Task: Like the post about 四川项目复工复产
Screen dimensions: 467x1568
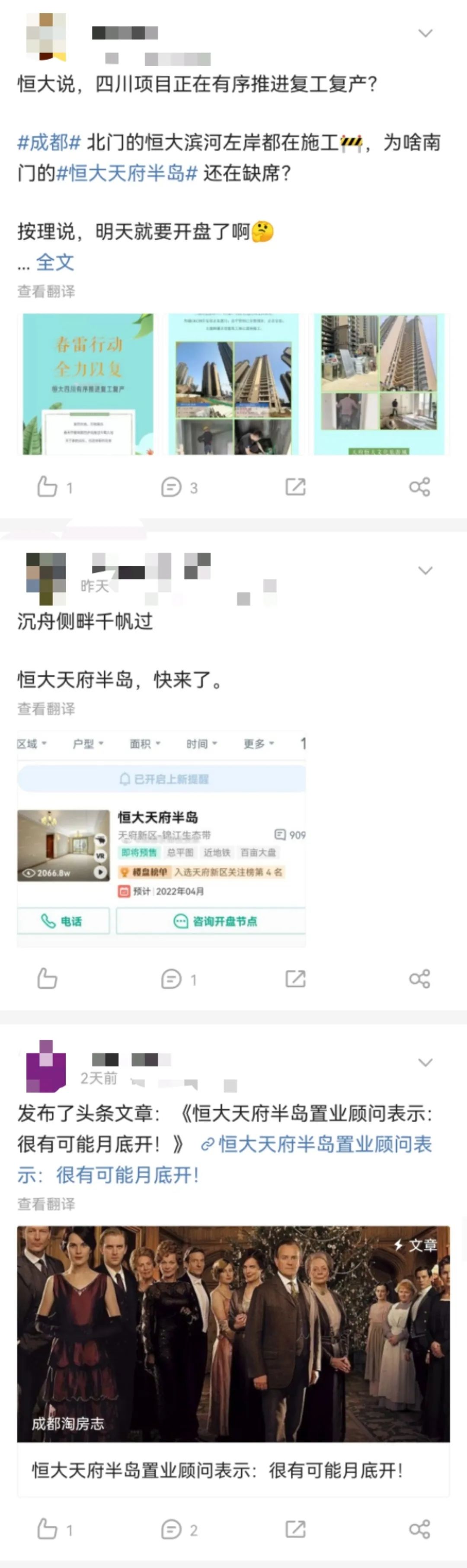Action: (x=48, y=487)
